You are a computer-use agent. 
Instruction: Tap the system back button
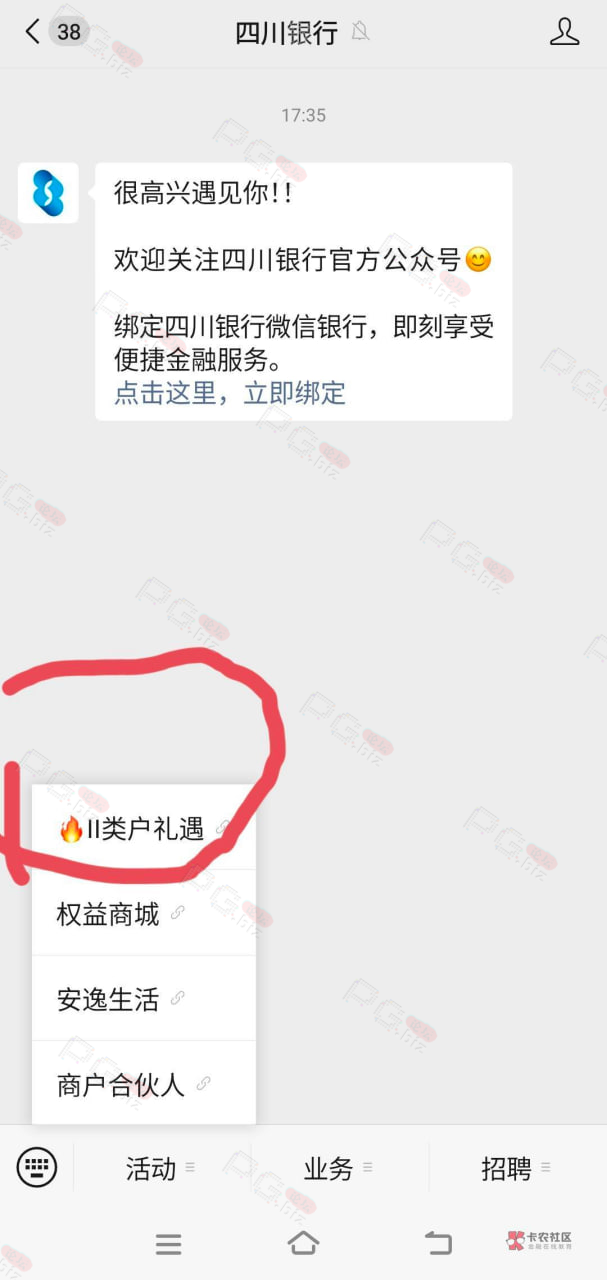(x=438, y=1243)
